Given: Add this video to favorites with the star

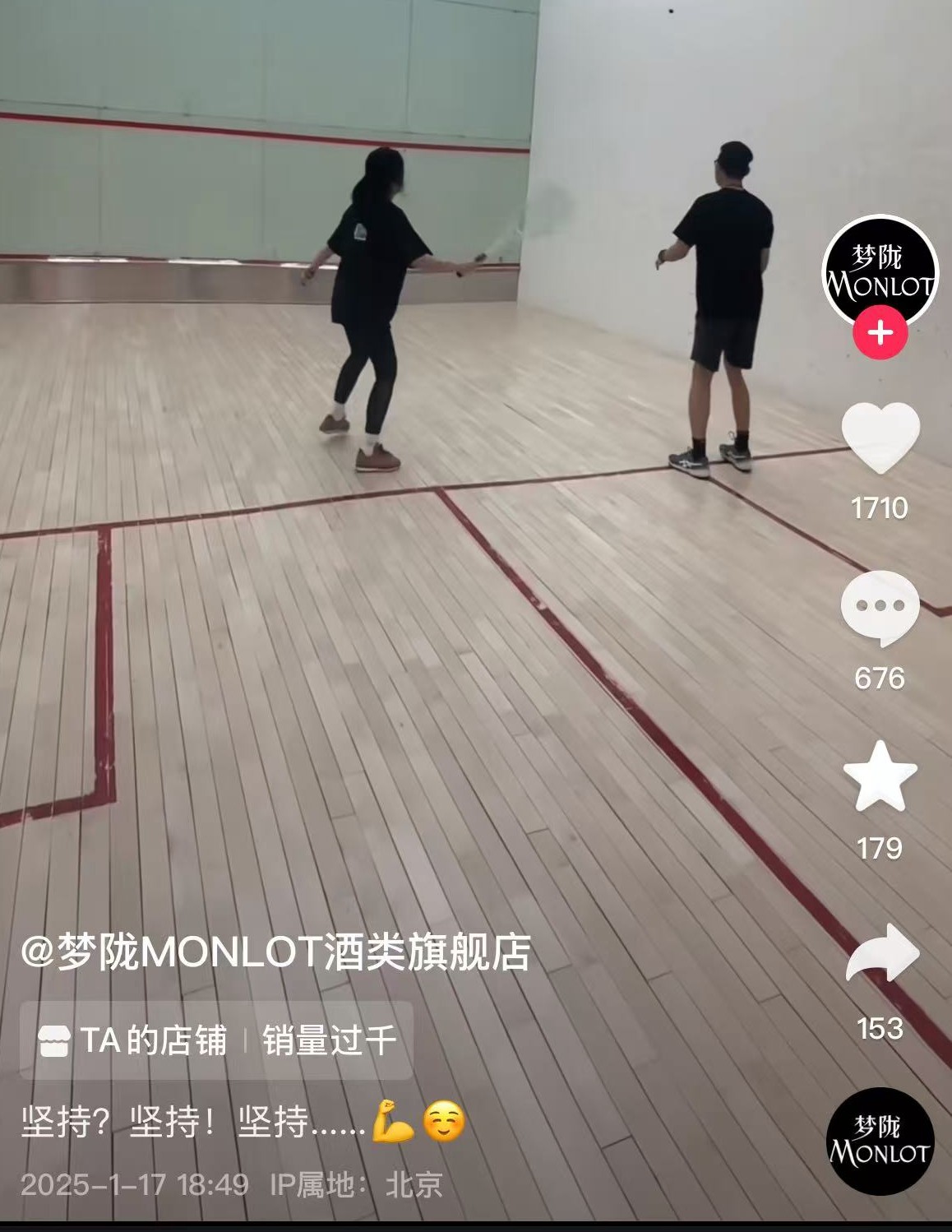Looking at the screenshot, I should 880,777.
